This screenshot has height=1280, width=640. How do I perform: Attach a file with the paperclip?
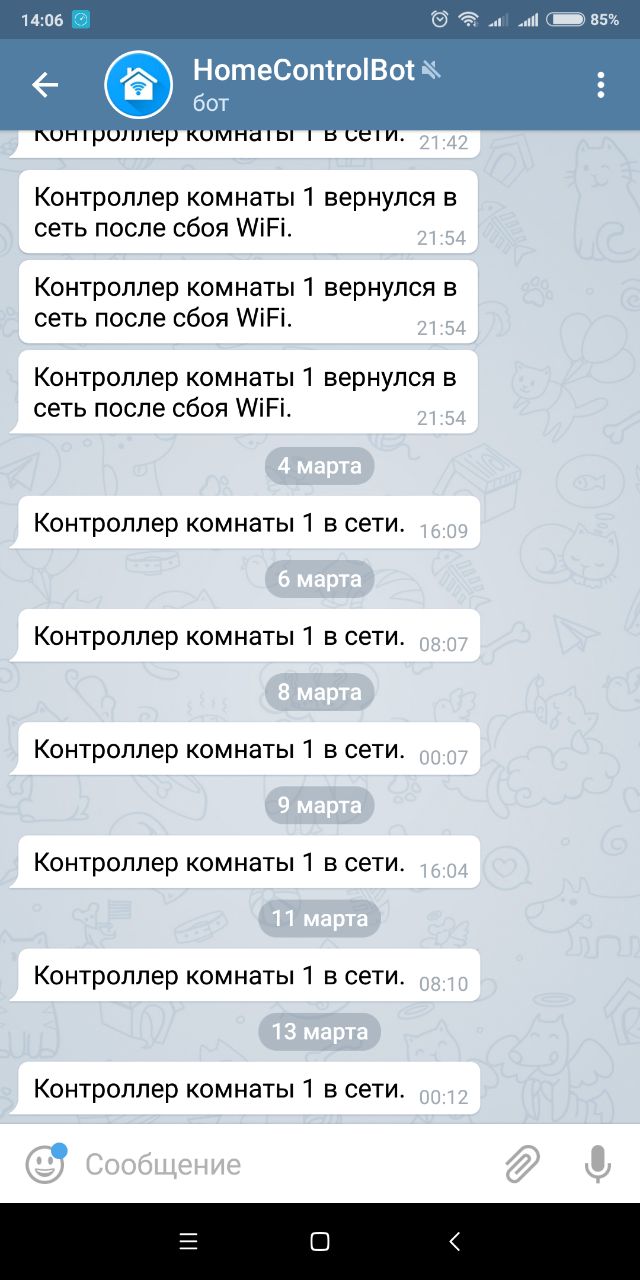pos(521,1164)
